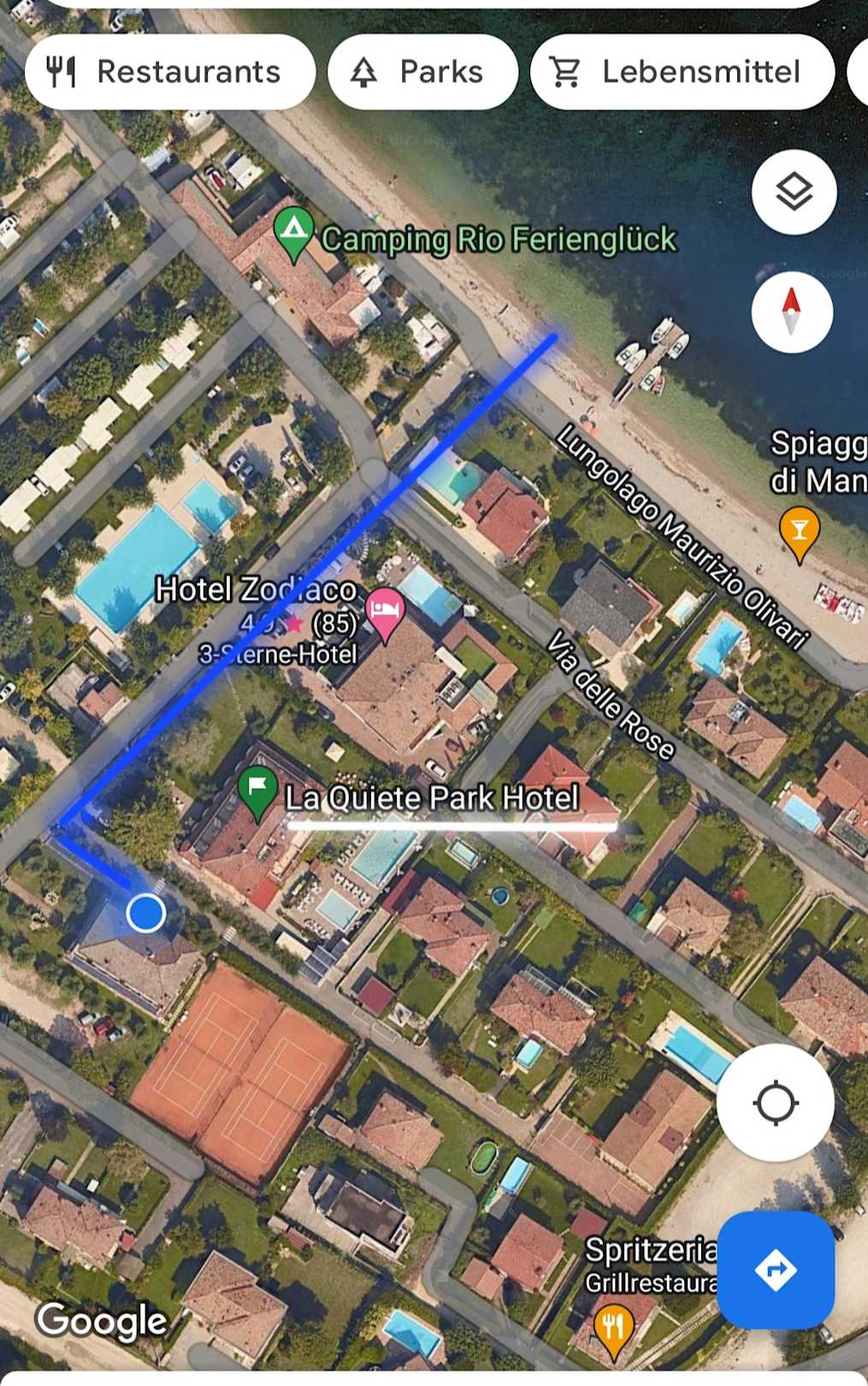Center map on my current location
Viewport: 868px width, 1386px height.
(775, 1102)
